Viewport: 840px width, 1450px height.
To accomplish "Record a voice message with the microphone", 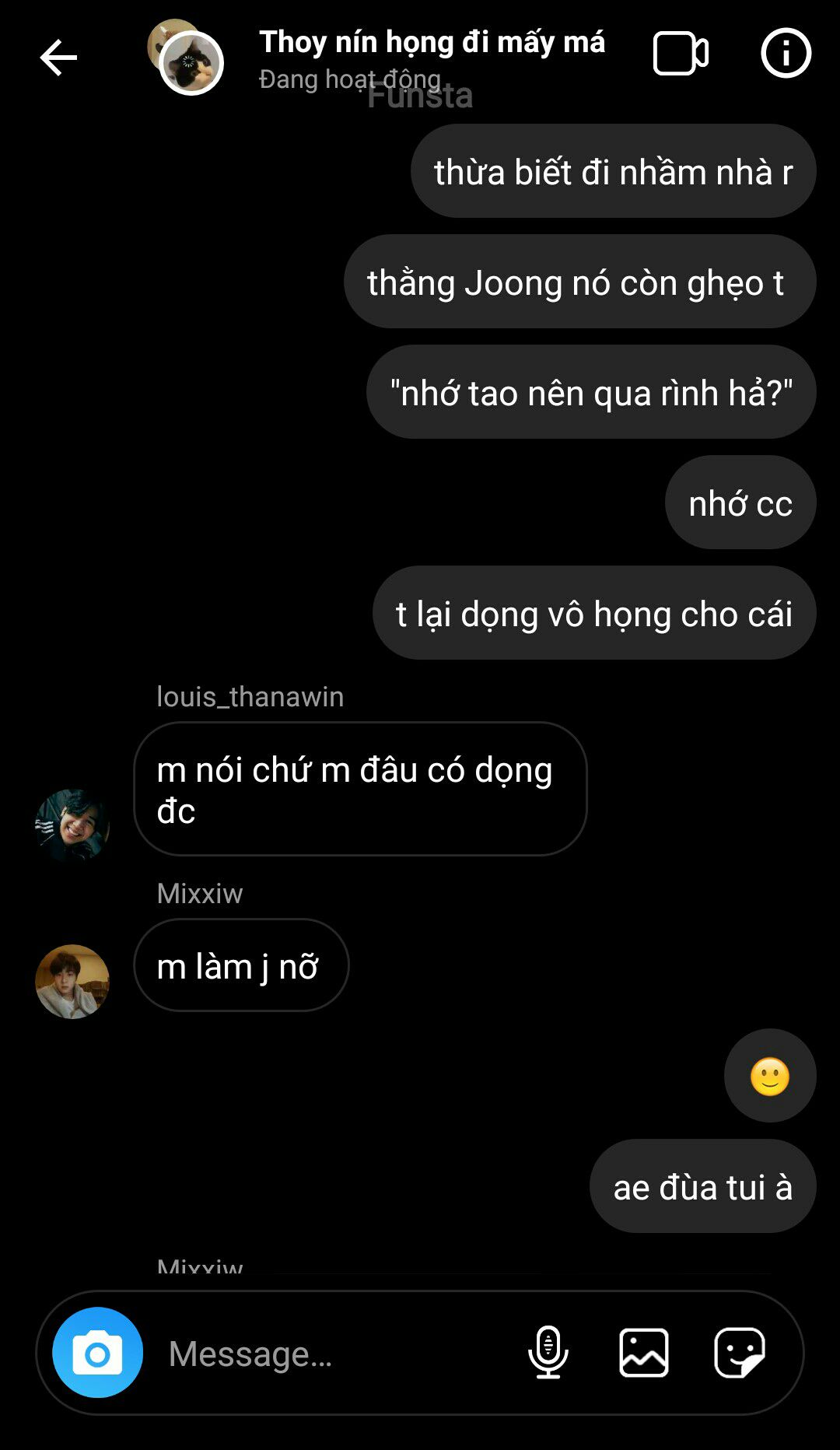I will pyautogui.click(x=548, y=1352).
